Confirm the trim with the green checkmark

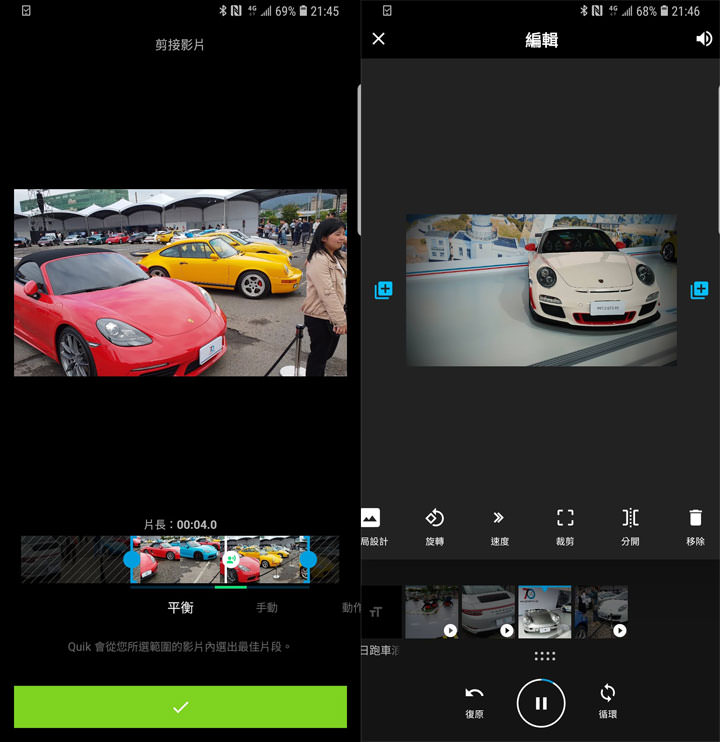180,706
